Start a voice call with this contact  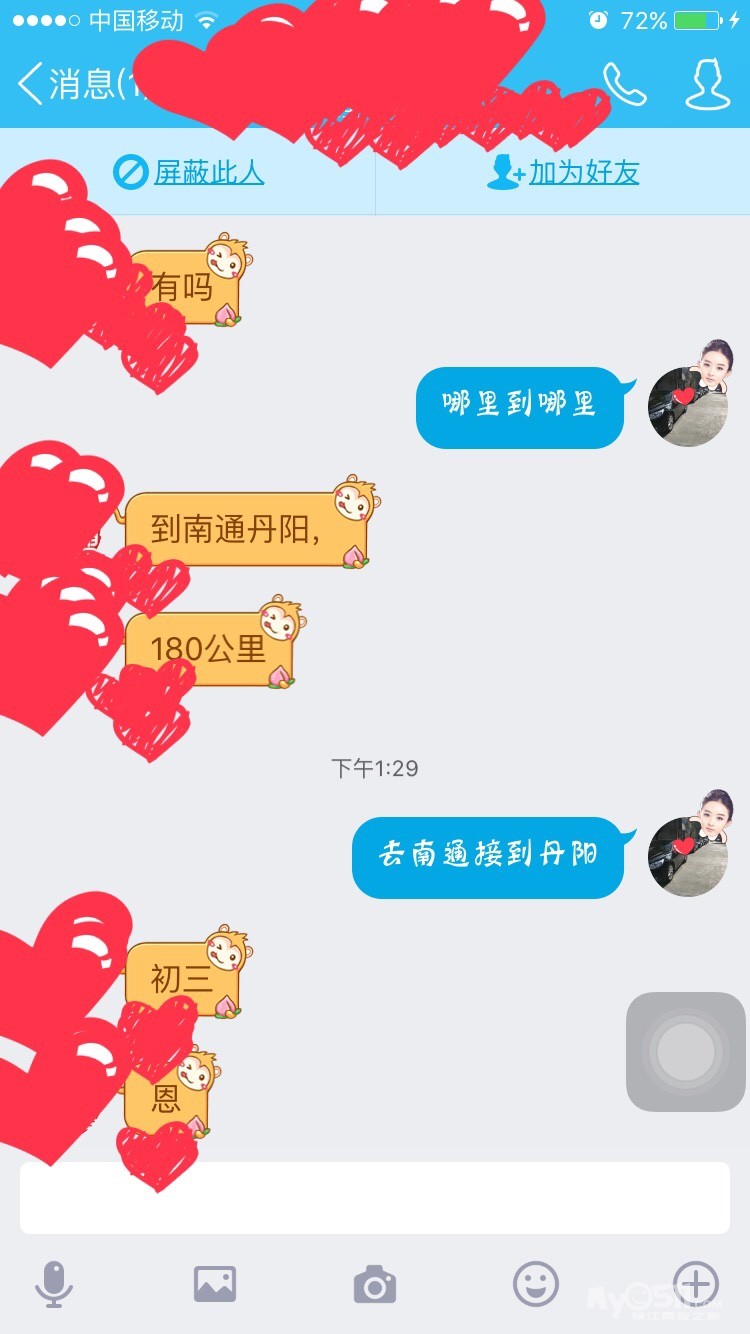pyautogui.click(x=625, y=85)
